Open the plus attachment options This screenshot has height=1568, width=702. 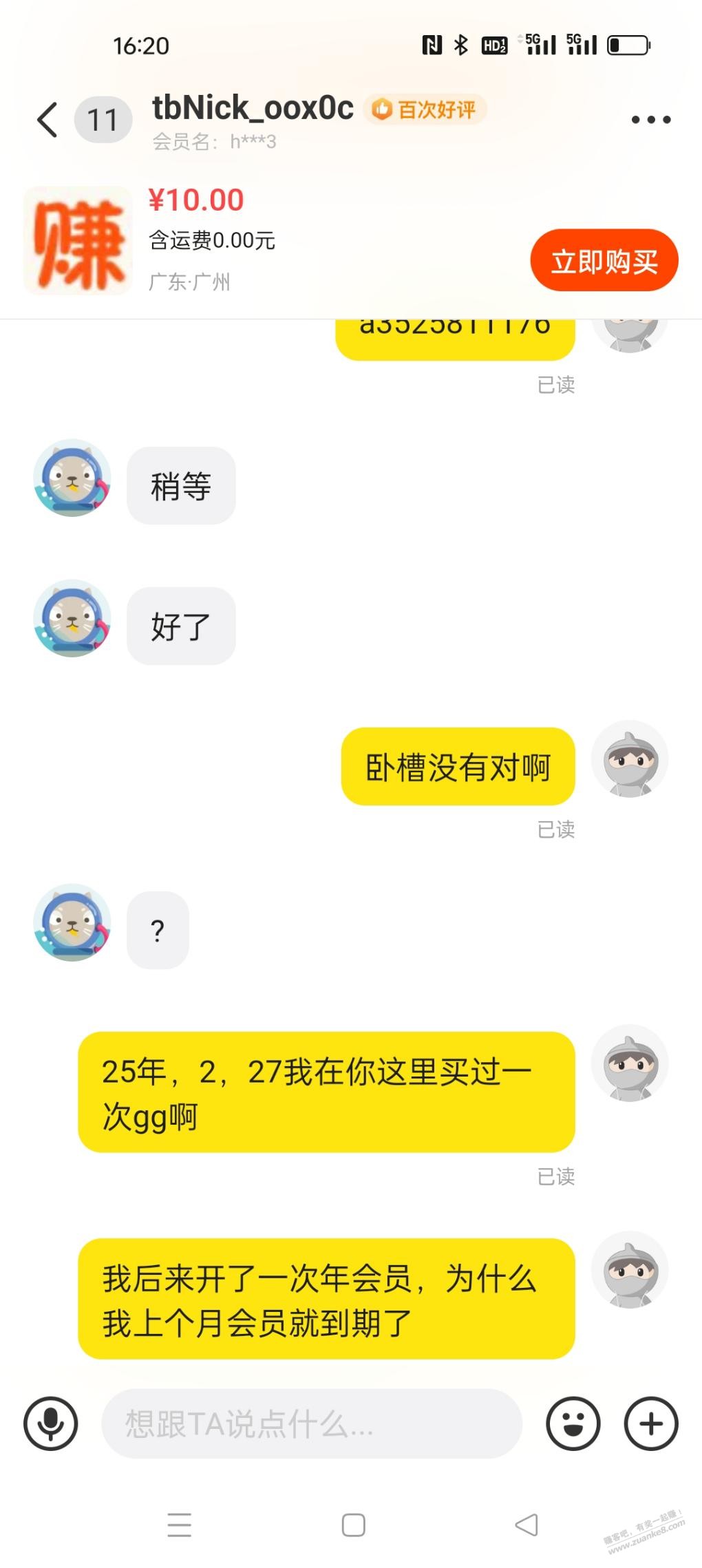coord(650,1423)
